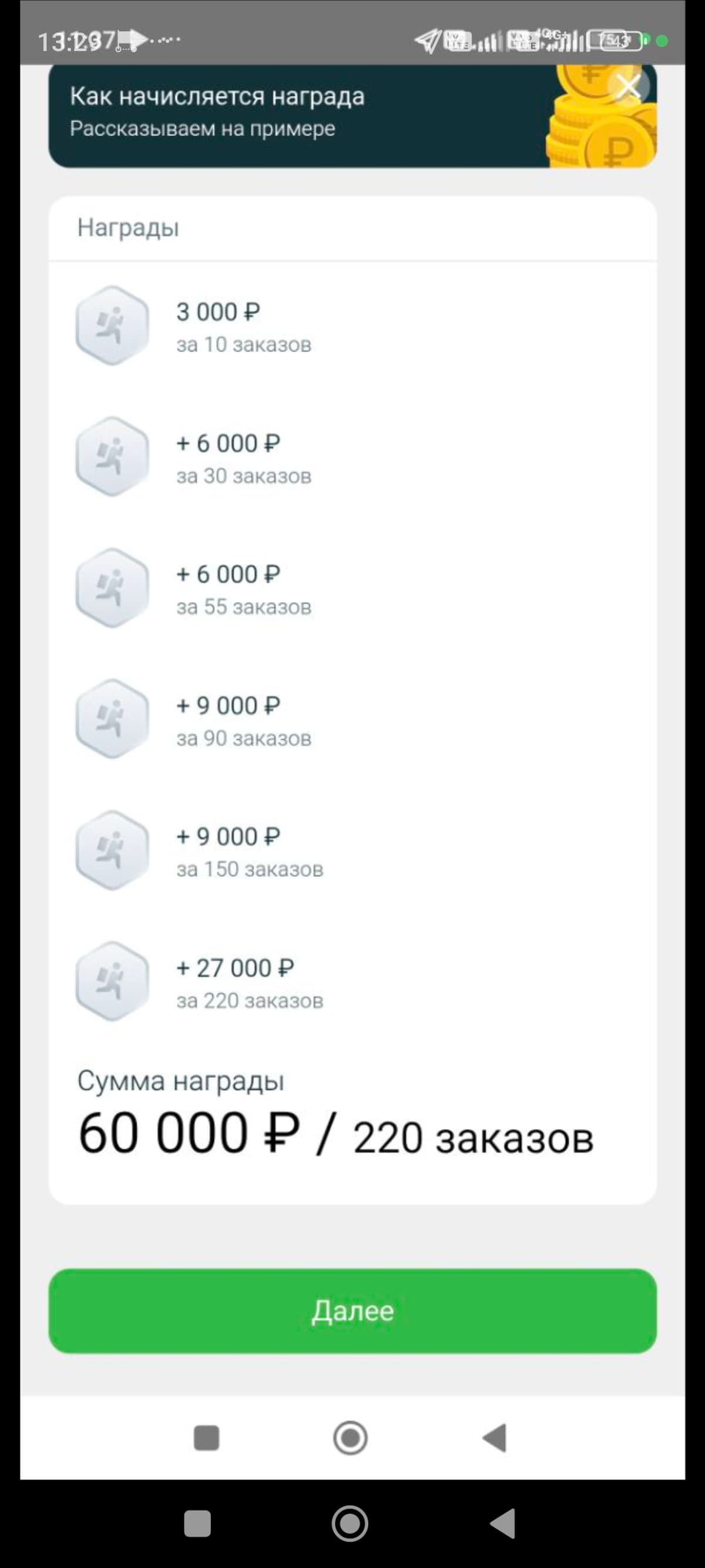
Task: Dismiss the reward explanation banner
Action: (x=629, y=87)
